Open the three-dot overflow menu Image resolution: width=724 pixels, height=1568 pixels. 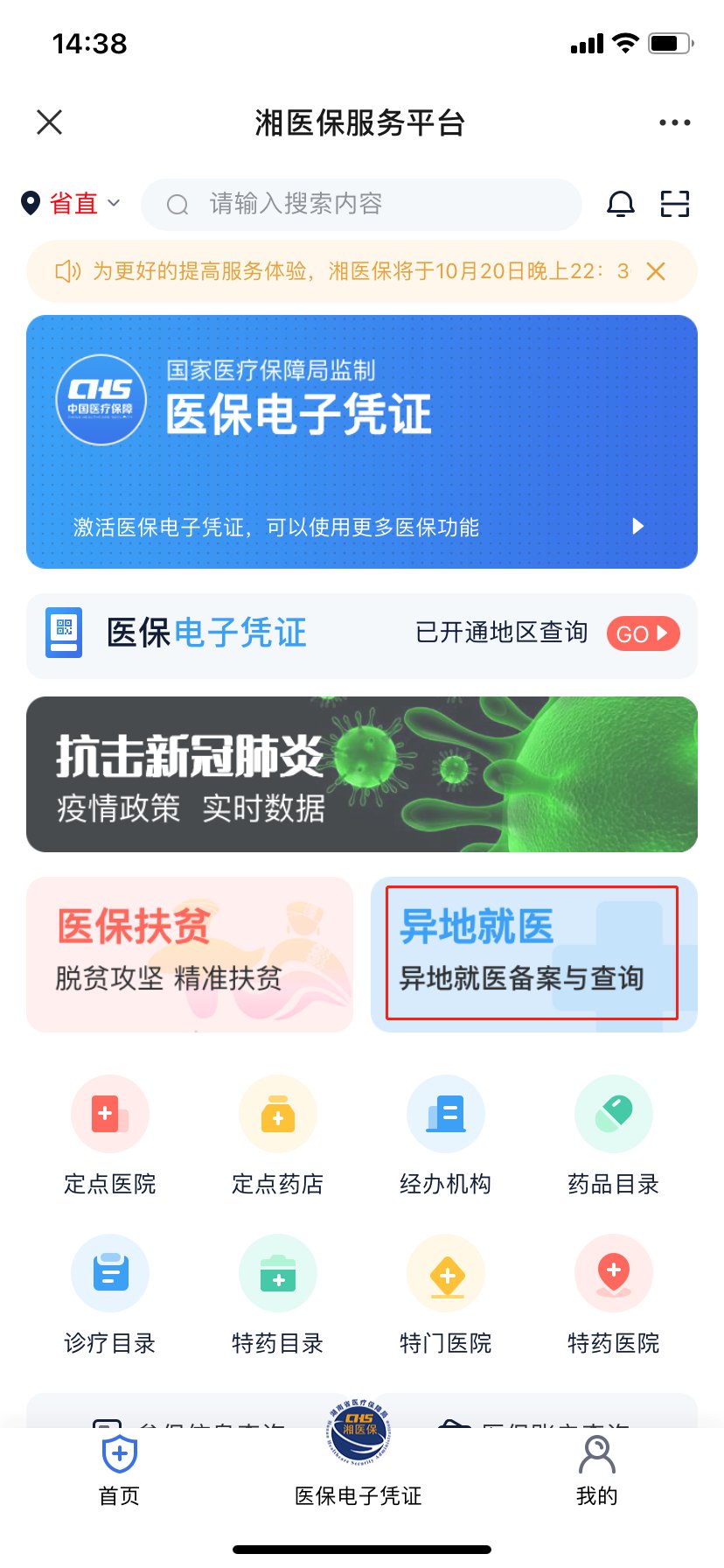tap(674, 122)
